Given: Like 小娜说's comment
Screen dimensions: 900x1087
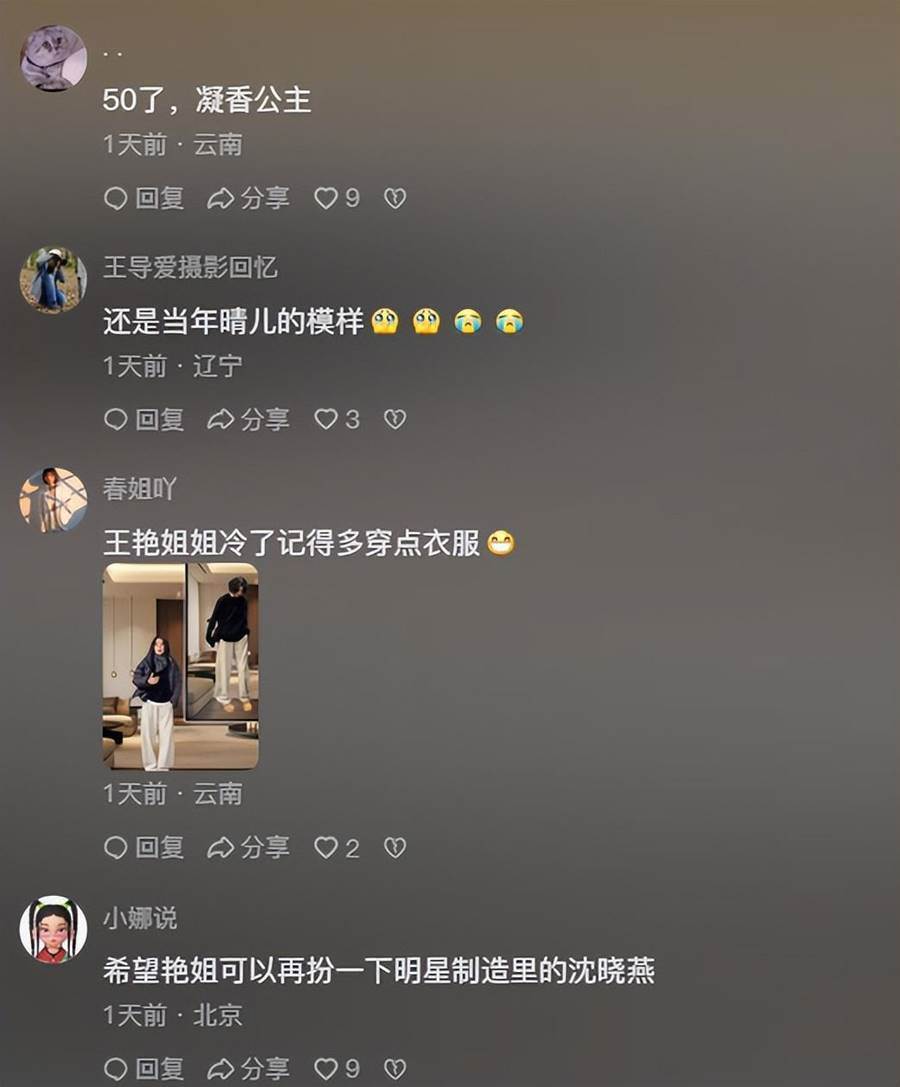Looking at the screenshot, I should point(336,1068).
